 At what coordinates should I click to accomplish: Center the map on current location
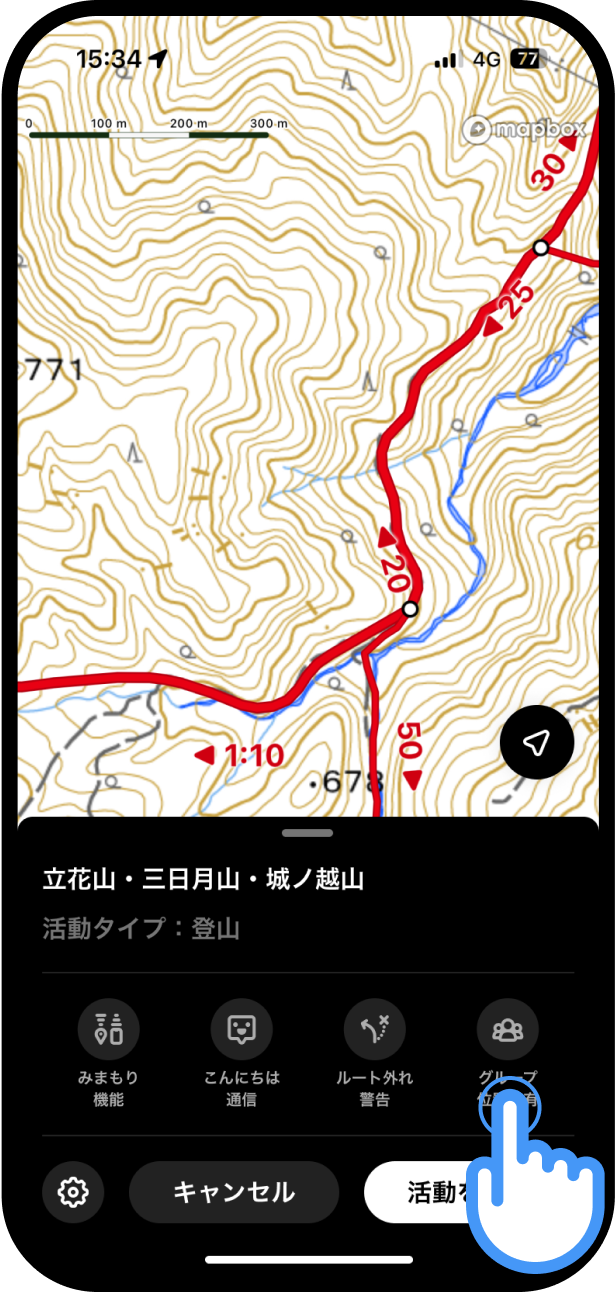[x=537, y=742]
